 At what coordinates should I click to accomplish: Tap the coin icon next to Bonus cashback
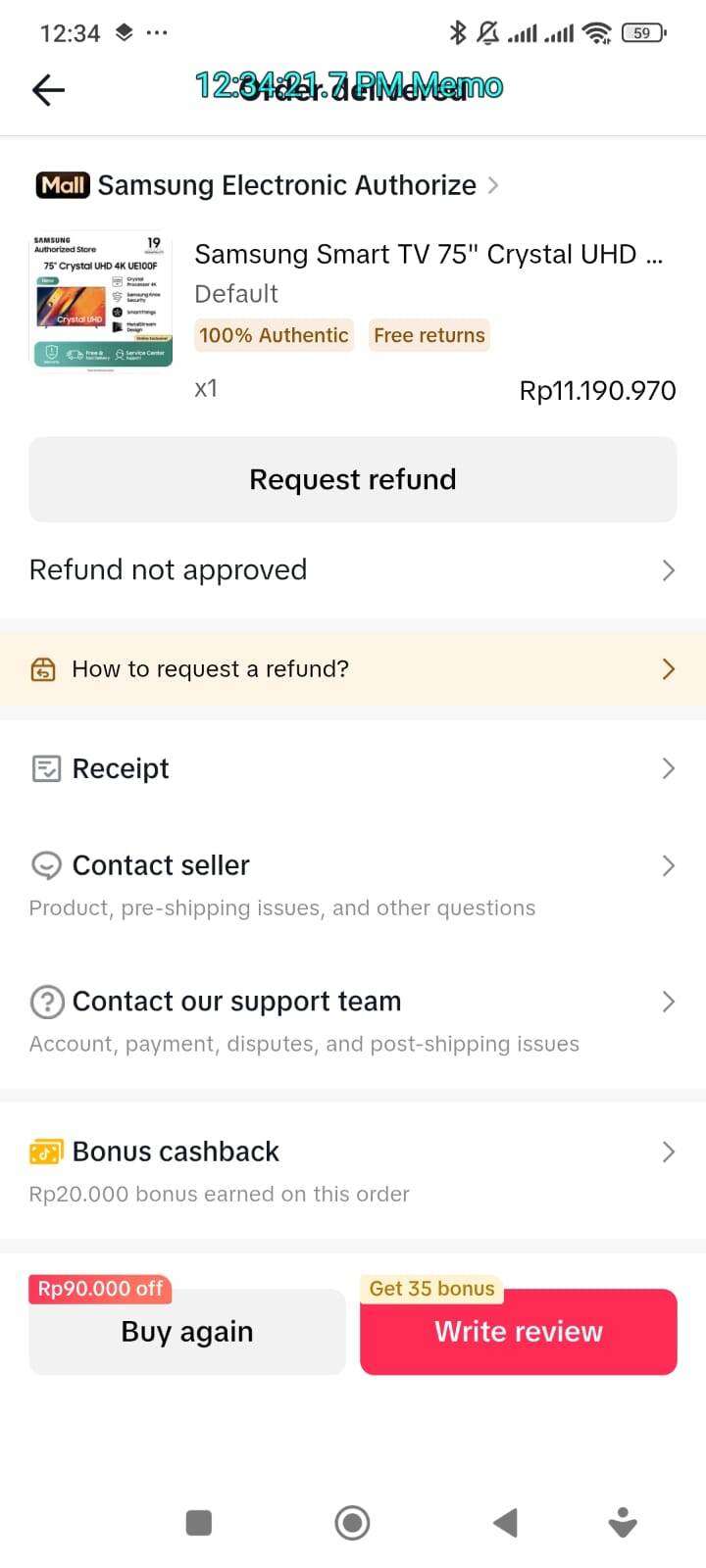click(x=44, y=1151)
